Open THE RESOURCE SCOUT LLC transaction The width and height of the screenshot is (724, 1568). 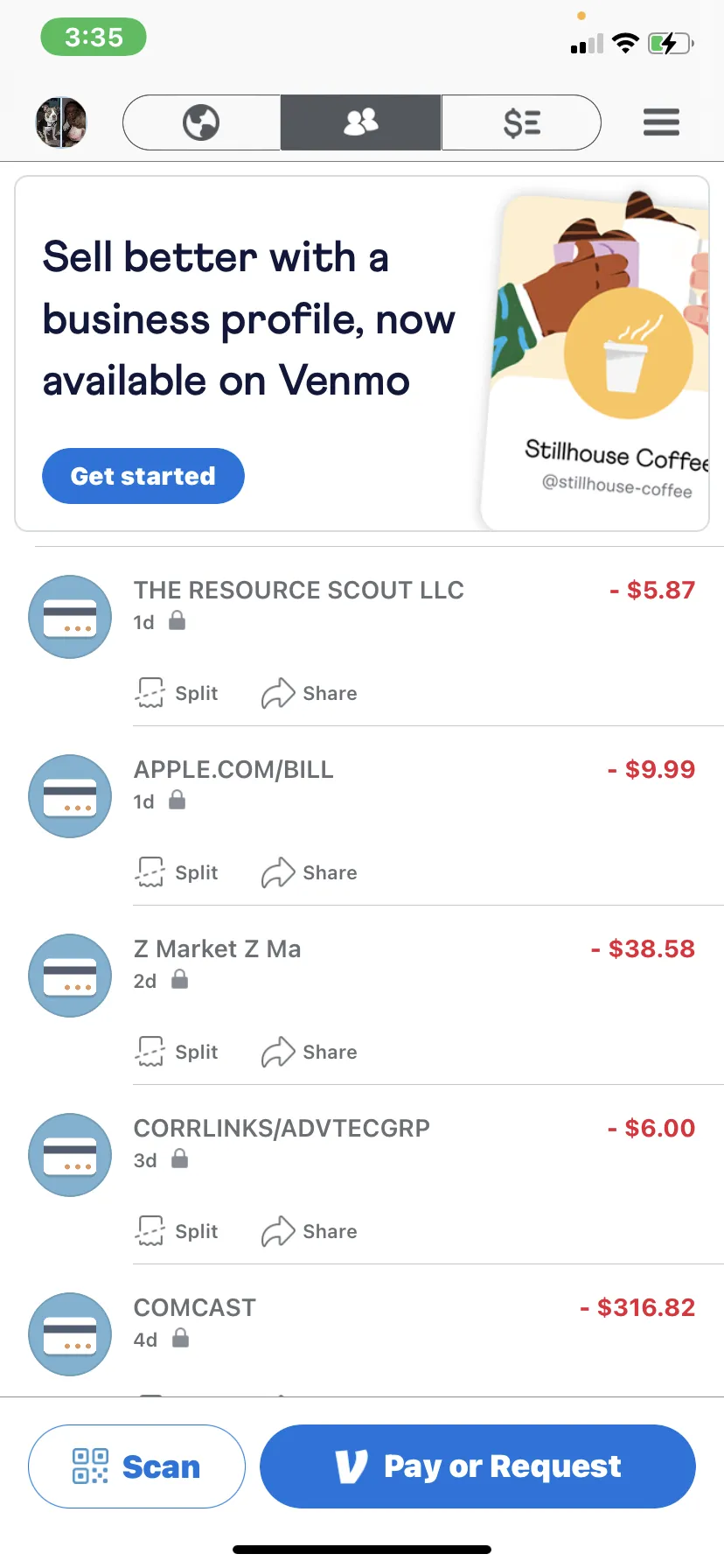pos(362,605)
